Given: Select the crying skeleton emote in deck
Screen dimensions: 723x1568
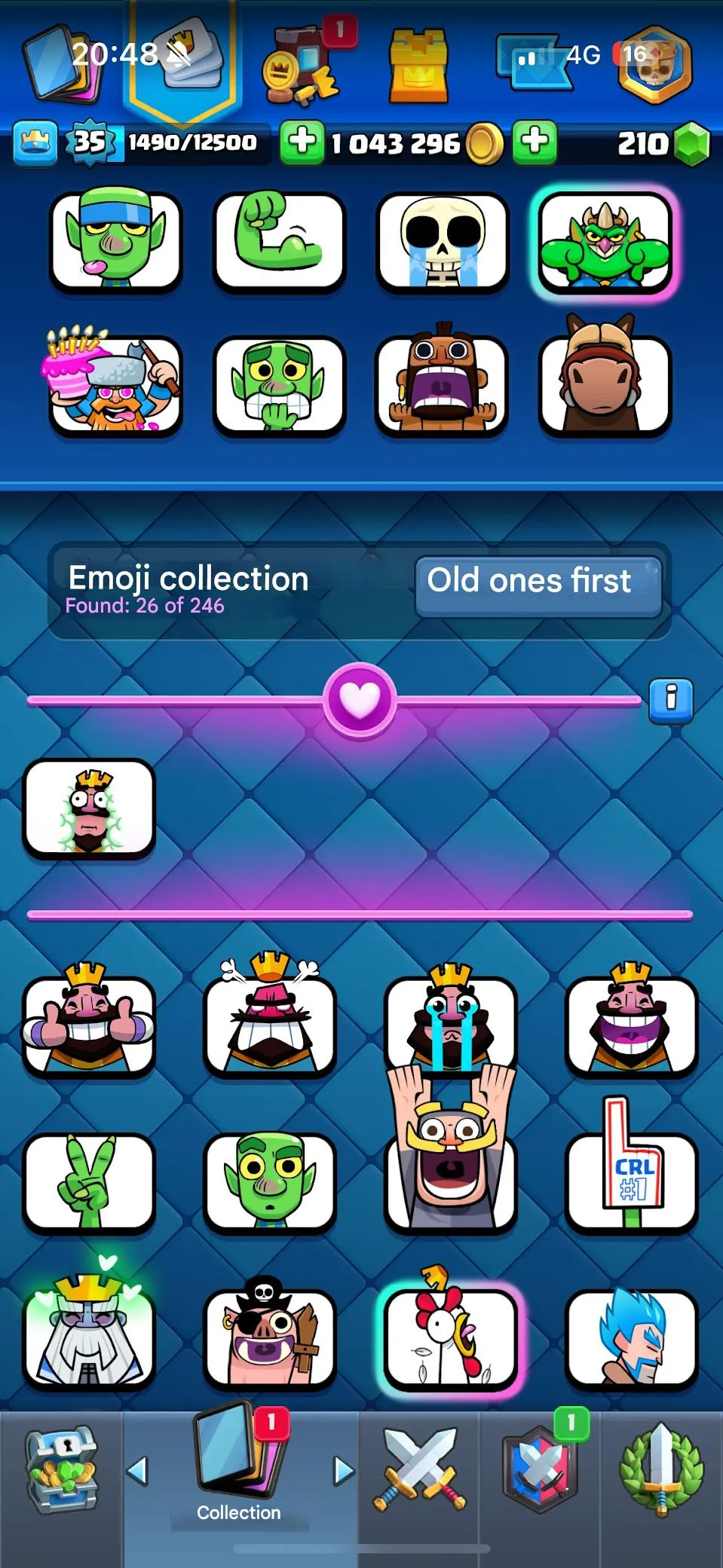Looking at the screenshot, I should (x=442, y=242).
